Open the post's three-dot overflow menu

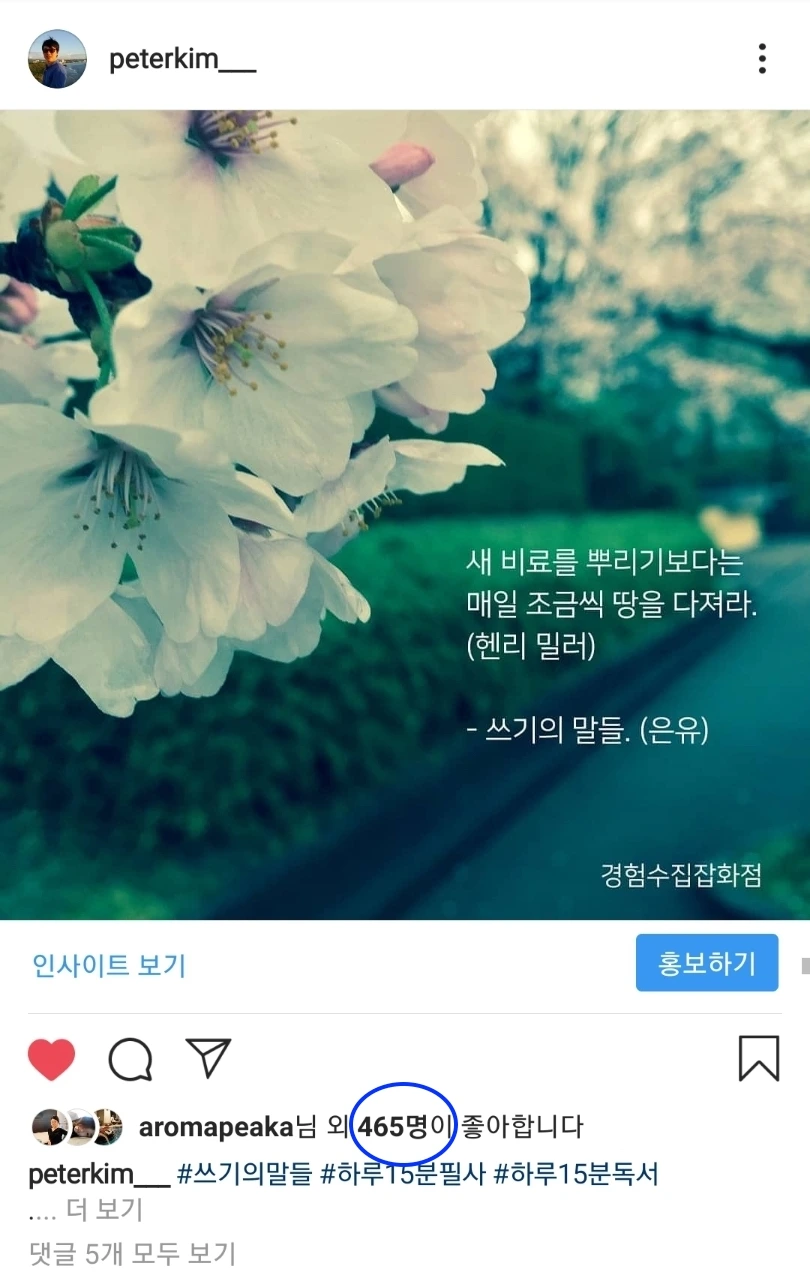pos(762,59)
